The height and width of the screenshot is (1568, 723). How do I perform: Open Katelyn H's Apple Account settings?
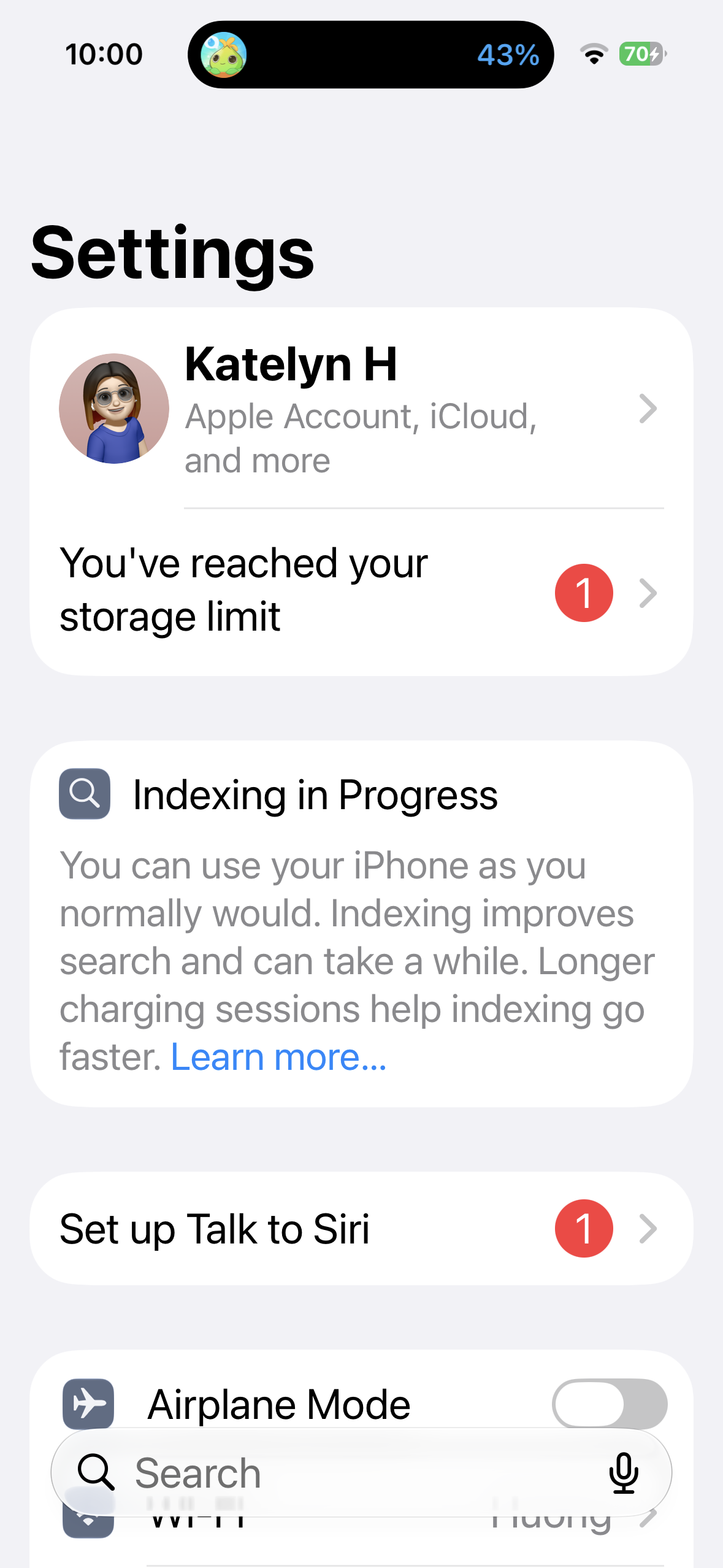pyautogui.click(x=361, y=409)
